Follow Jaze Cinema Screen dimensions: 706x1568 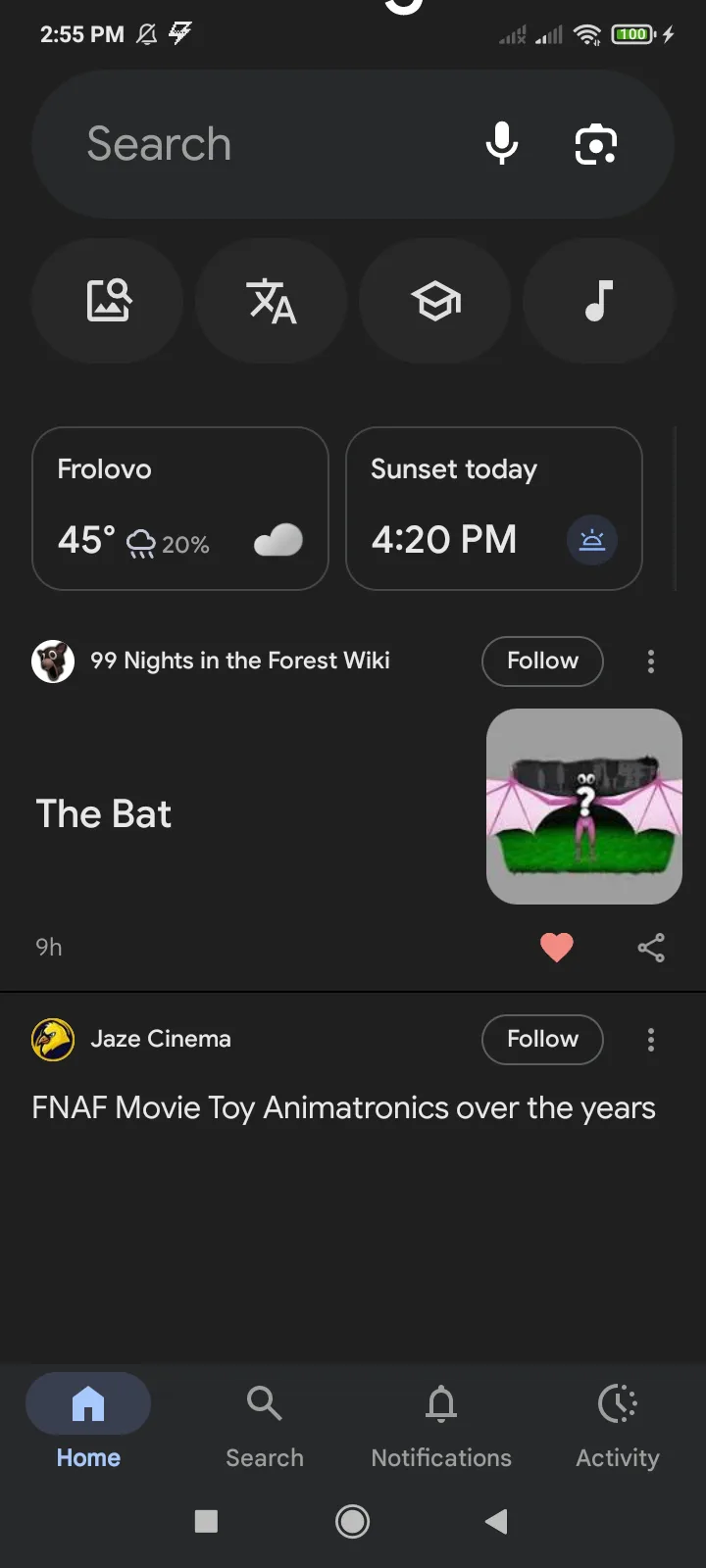click(542, 1040)
